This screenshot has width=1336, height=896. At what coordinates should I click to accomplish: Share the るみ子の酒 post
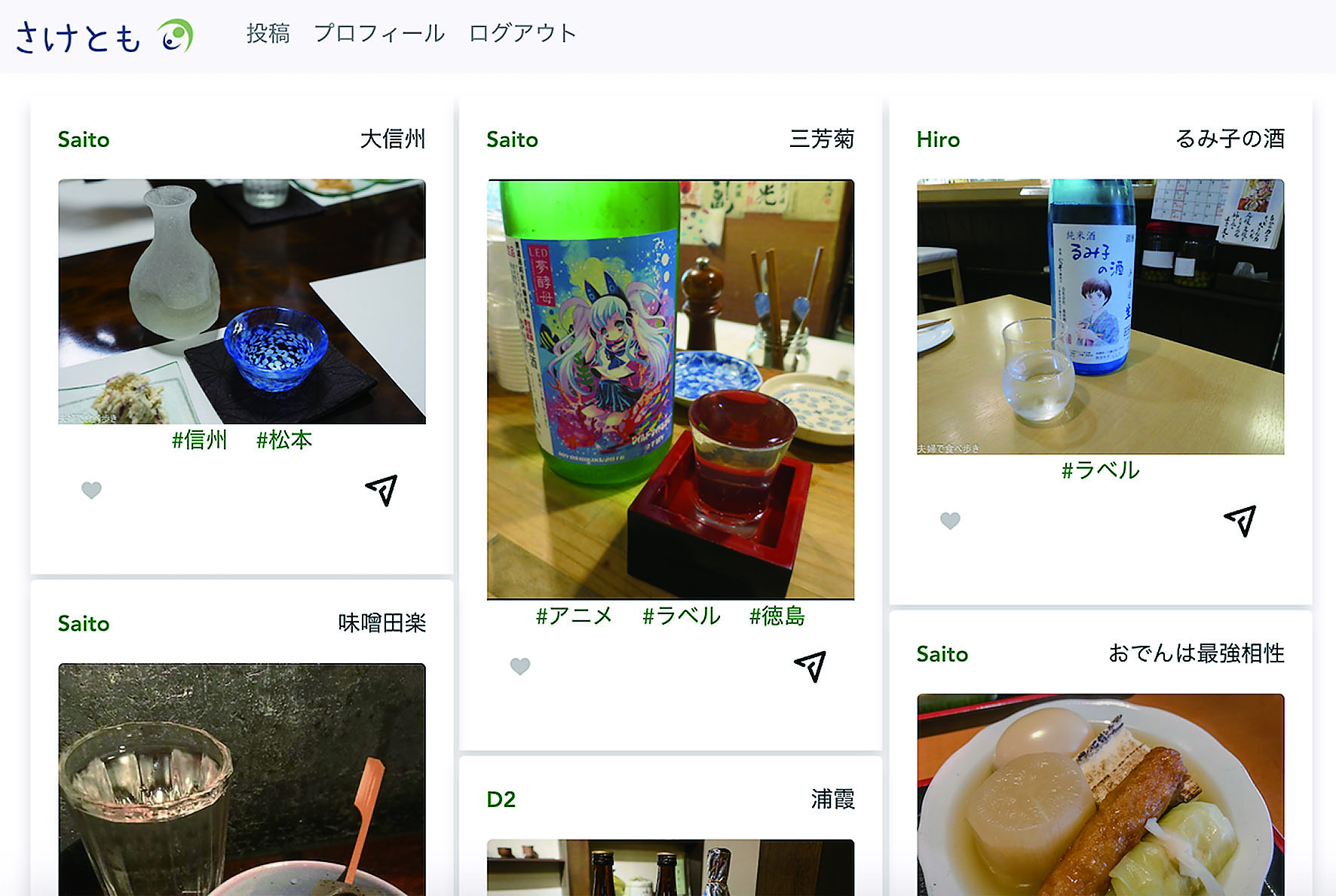(1240, 520)
